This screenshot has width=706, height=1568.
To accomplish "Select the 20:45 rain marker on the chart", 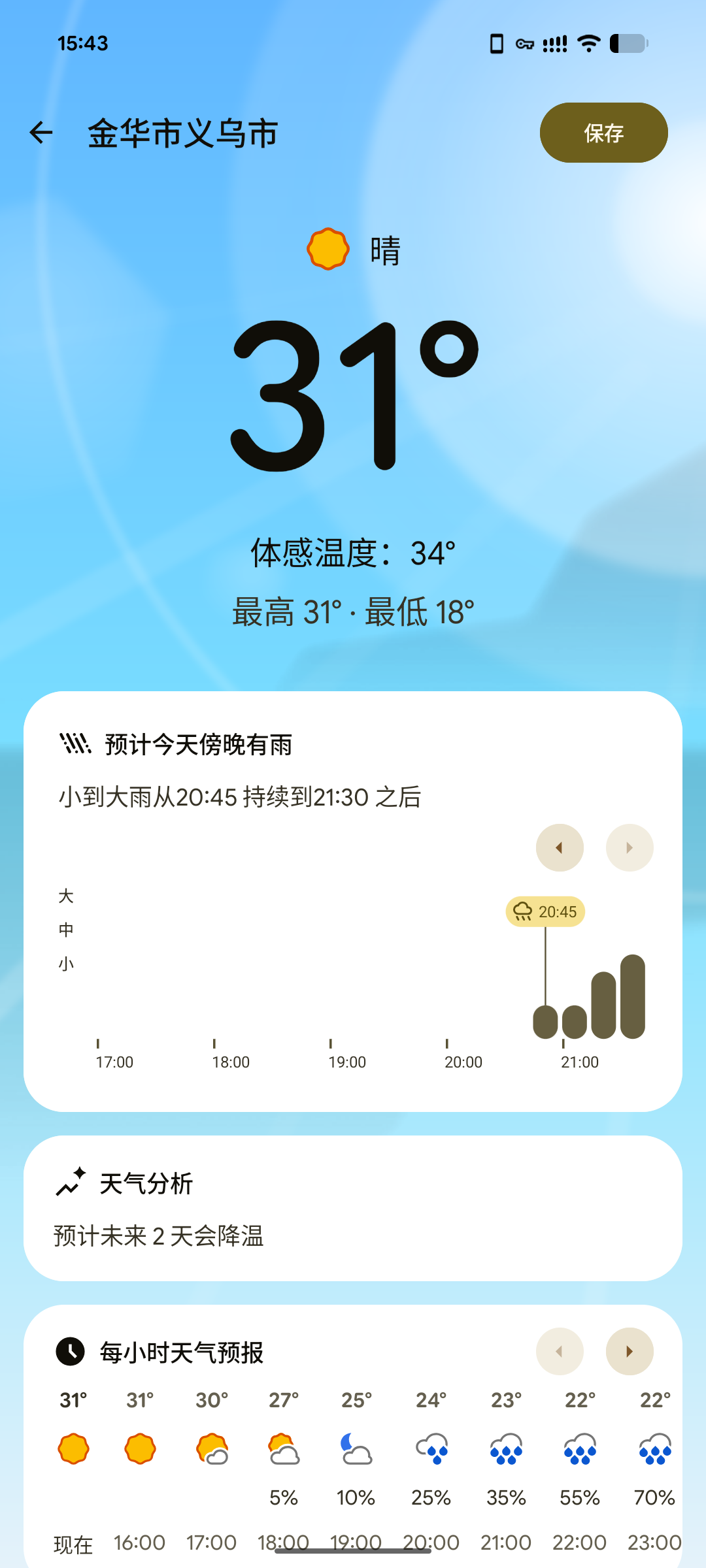I will point(546,910).
